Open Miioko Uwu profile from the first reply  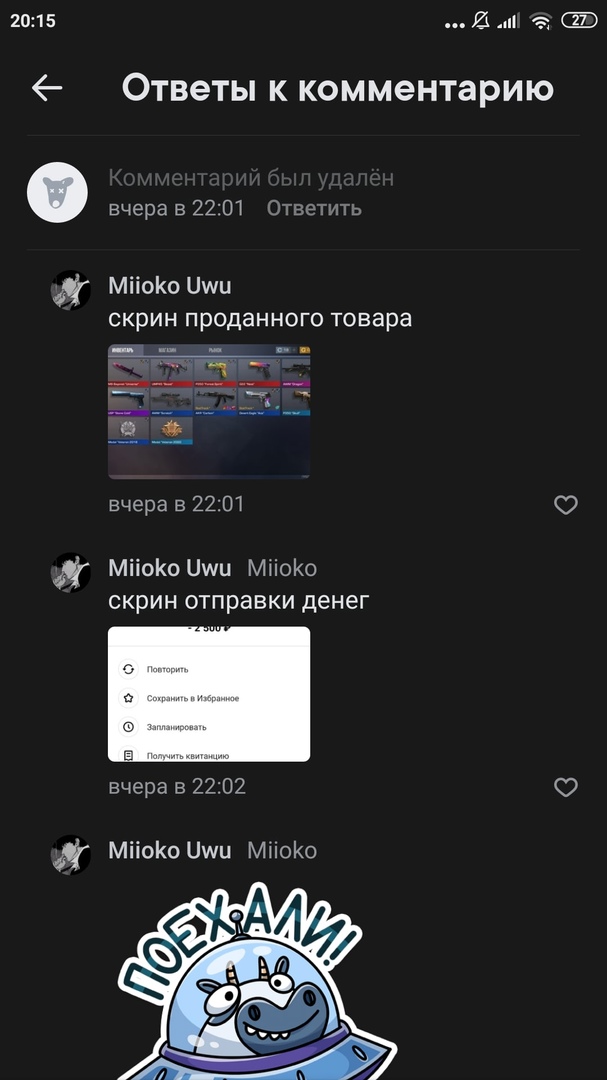click(x=170, y=286)
